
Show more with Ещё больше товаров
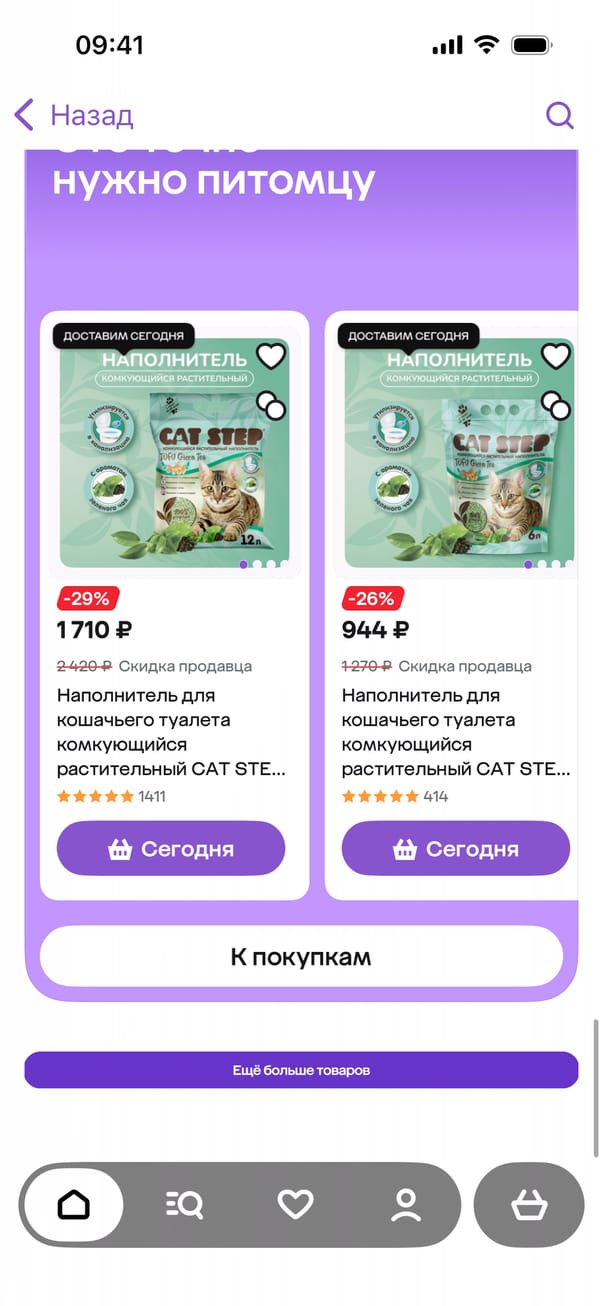tap(301, 1070)
